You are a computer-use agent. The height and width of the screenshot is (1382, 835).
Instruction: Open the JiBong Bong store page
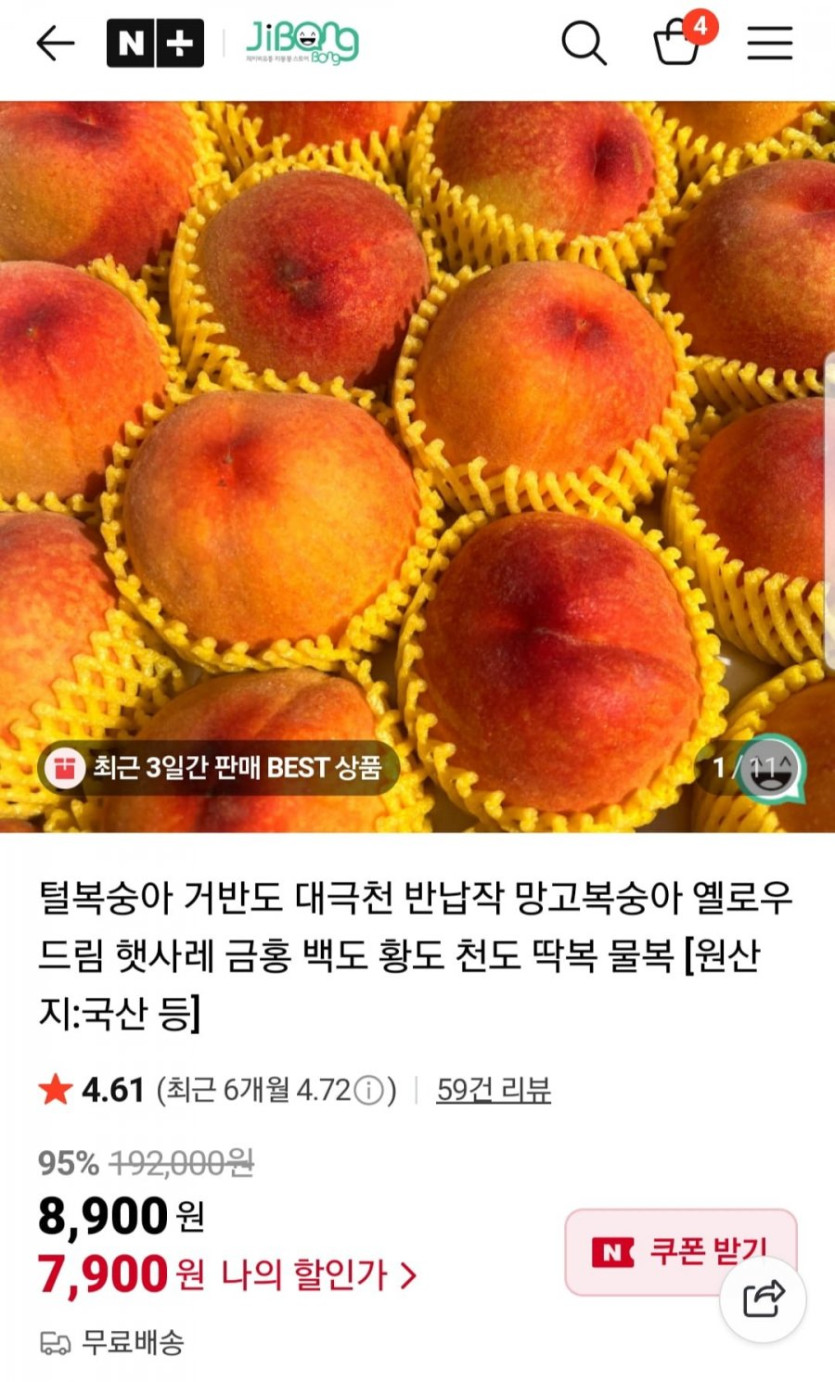click(301, 43)
